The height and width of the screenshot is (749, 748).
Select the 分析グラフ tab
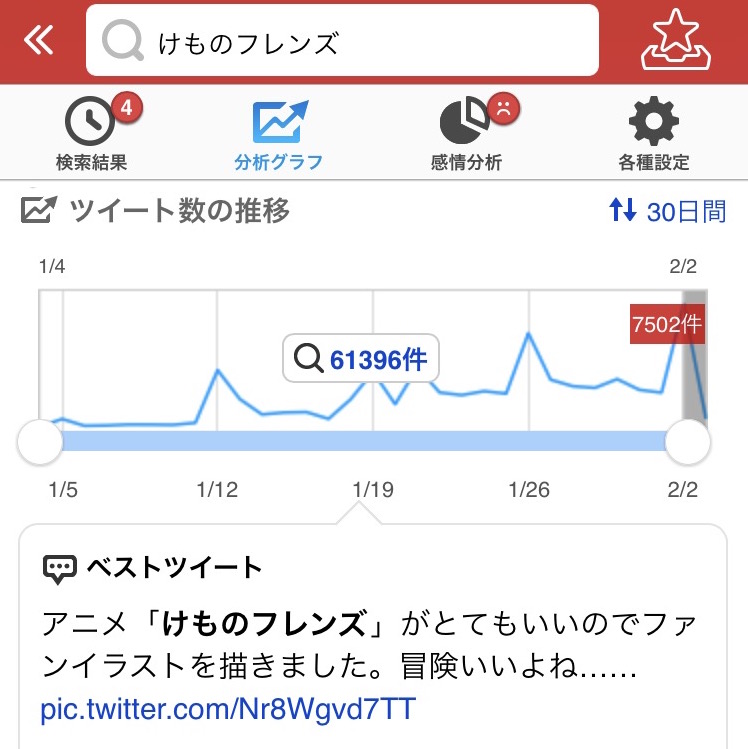point(279,133)
